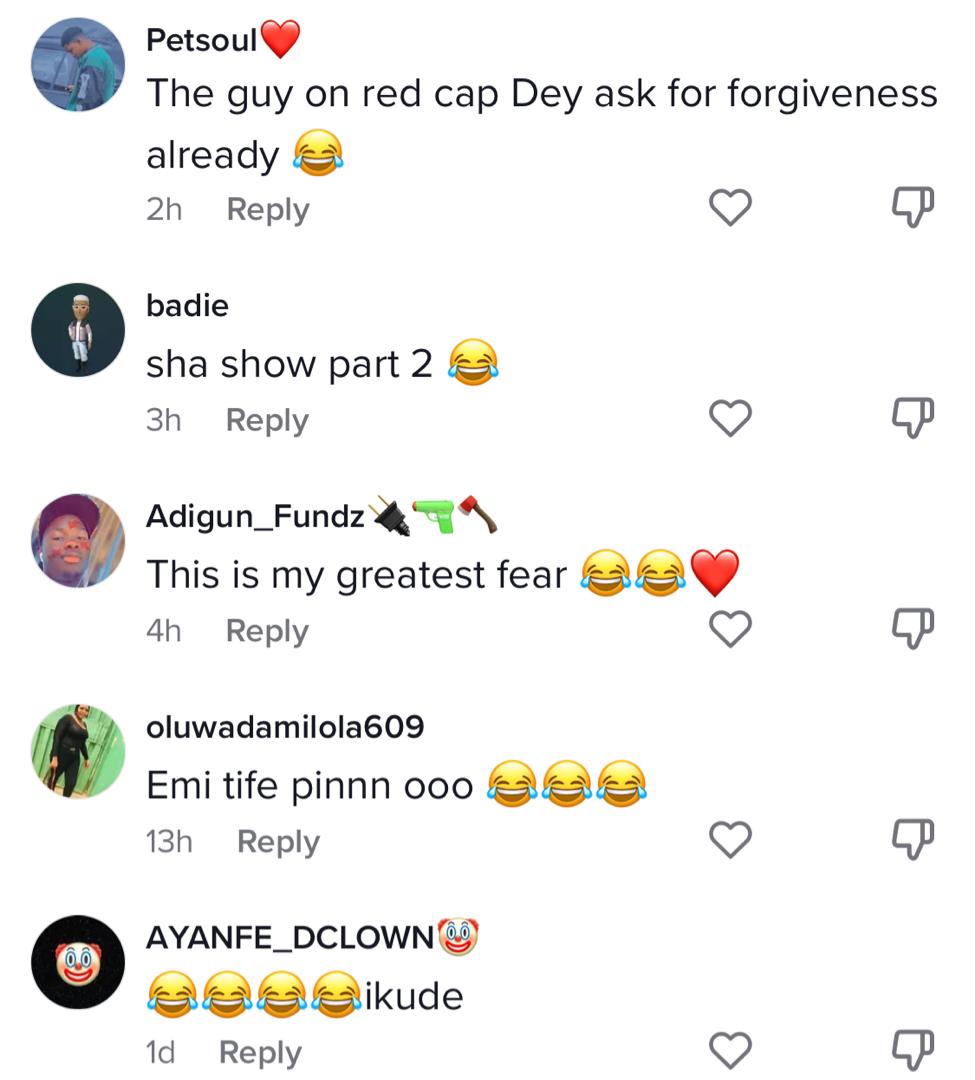
Task: Reply to badie's comment
Action: tap(267, 421)
